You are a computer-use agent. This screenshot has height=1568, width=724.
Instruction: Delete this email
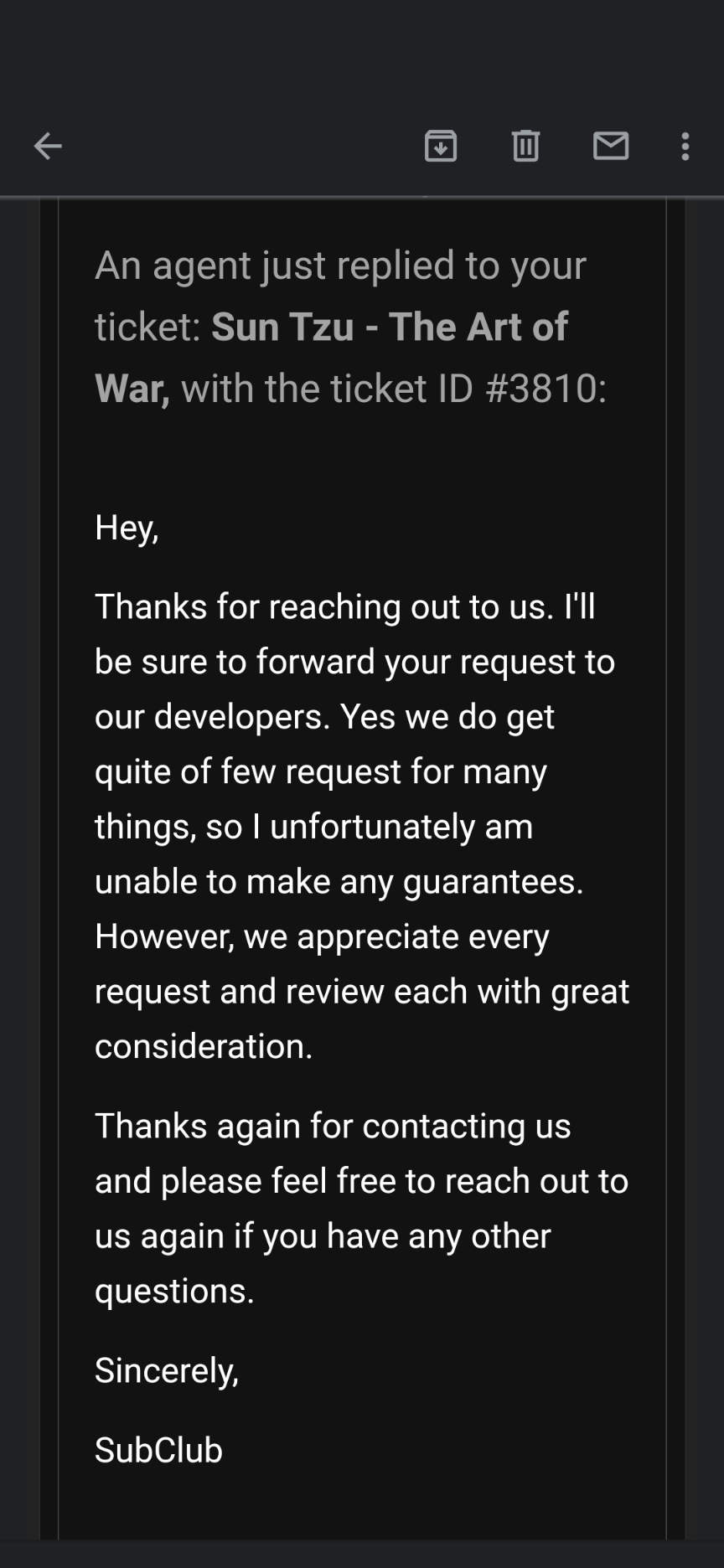pyautogui.click(x=525, y=146)
